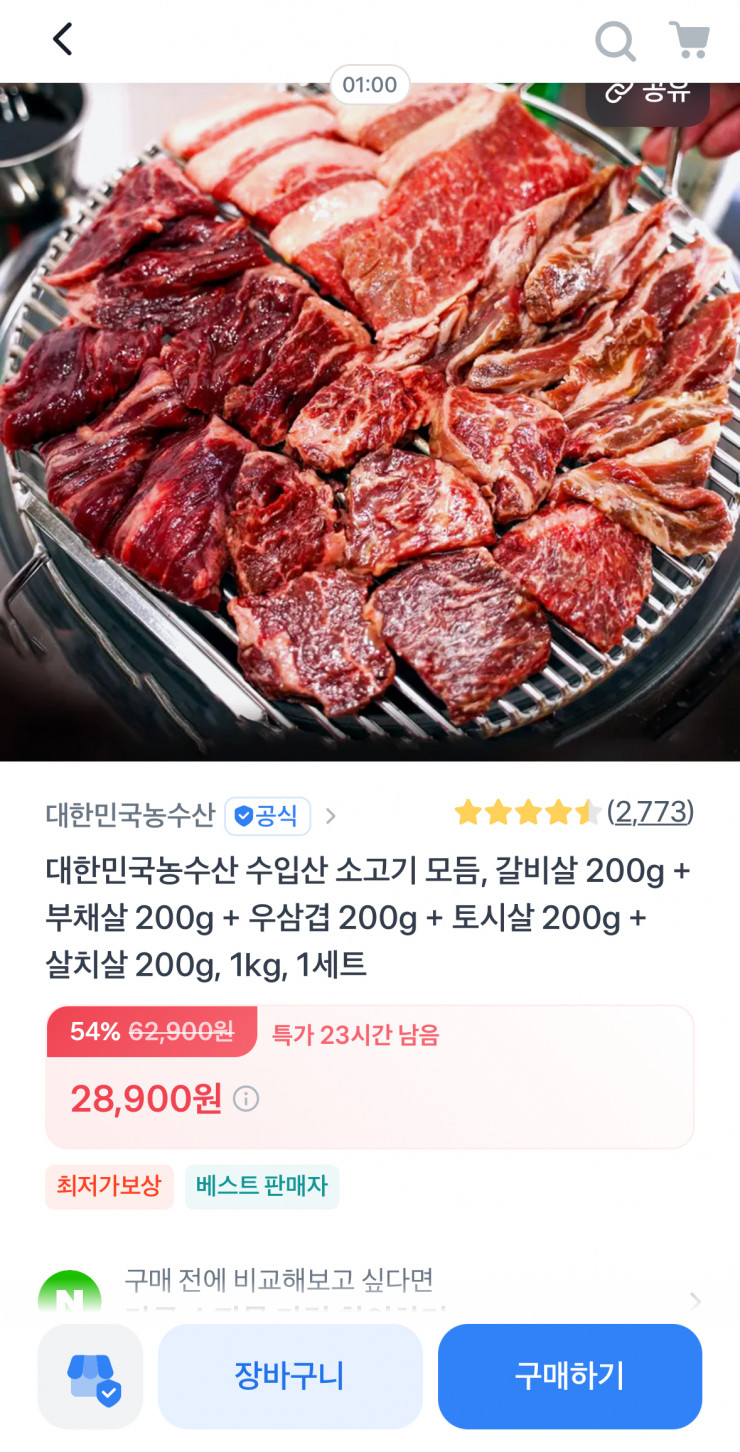740x1452 pixels.
Task: Click the 공식 official seller badge
Action: [x=265, y=817]
